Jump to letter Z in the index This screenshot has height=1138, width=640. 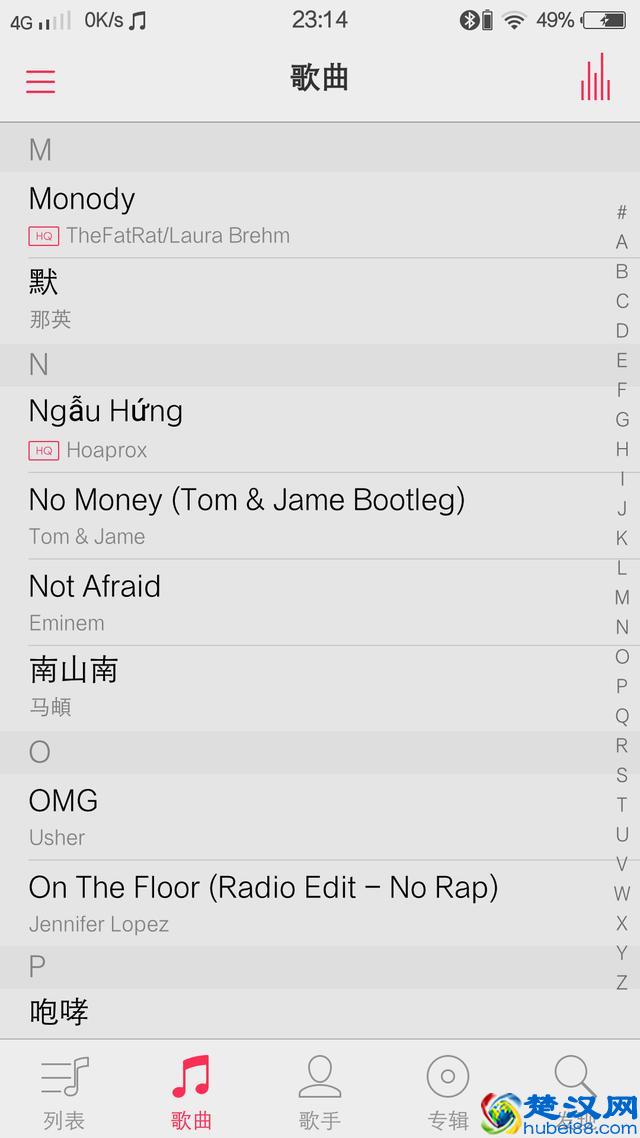coord(621,982)
